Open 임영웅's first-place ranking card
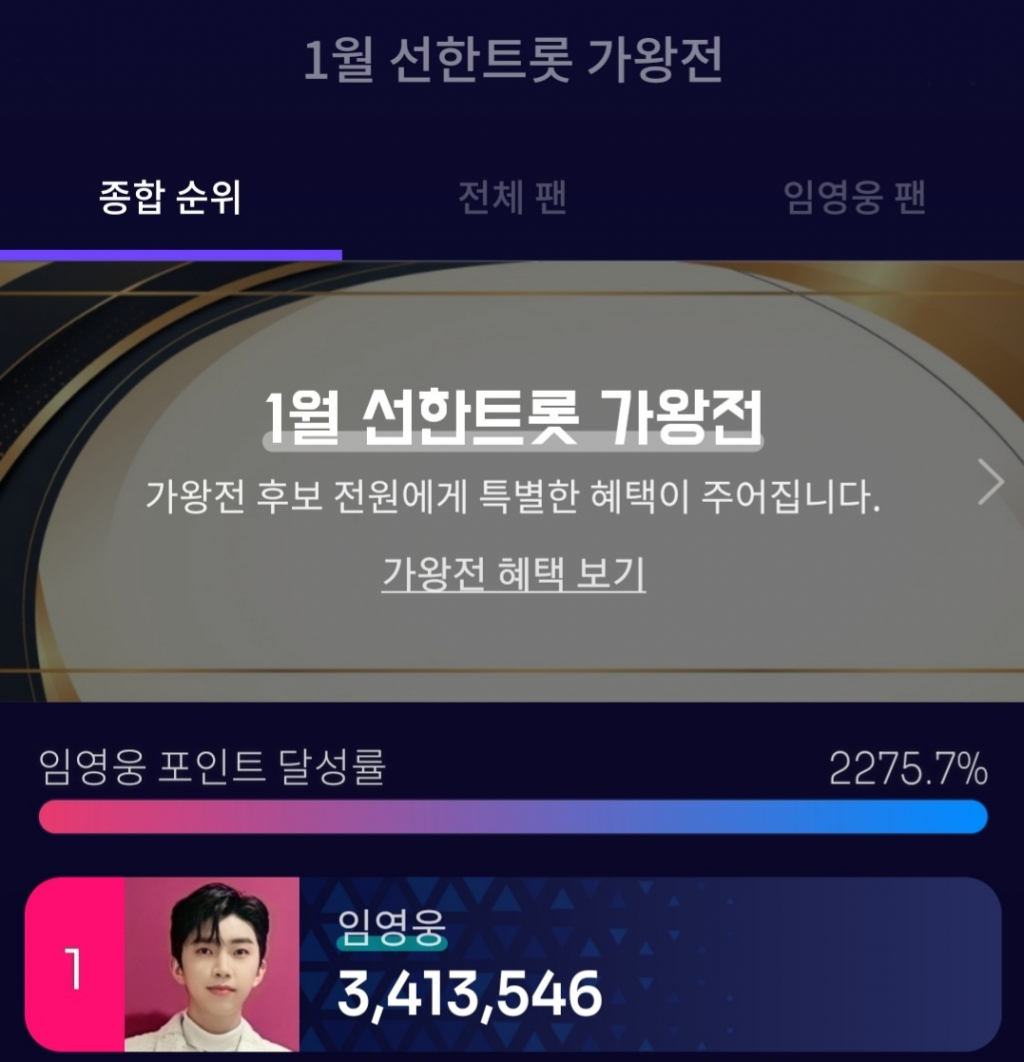 point(512,964)
